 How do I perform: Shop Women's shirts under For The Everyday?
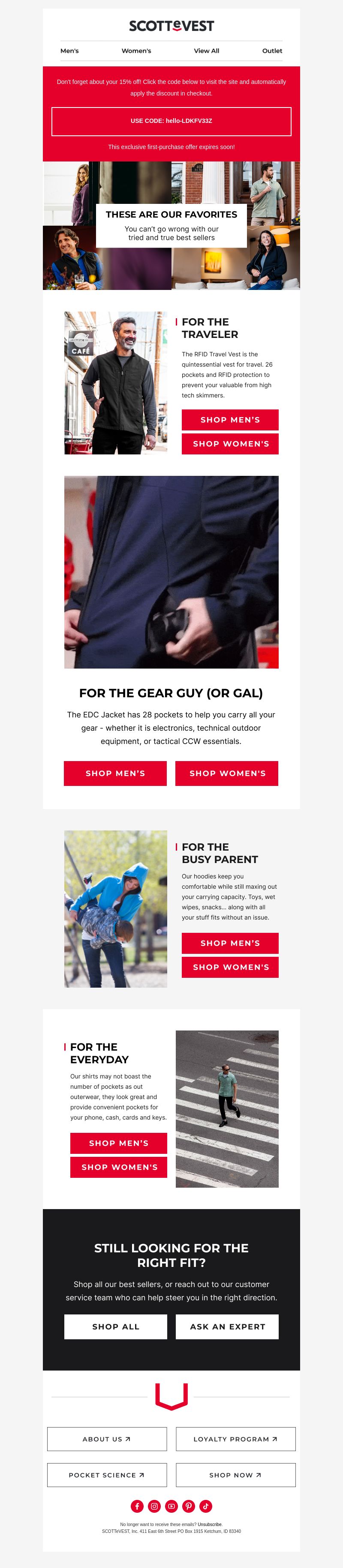(119, 1167)
